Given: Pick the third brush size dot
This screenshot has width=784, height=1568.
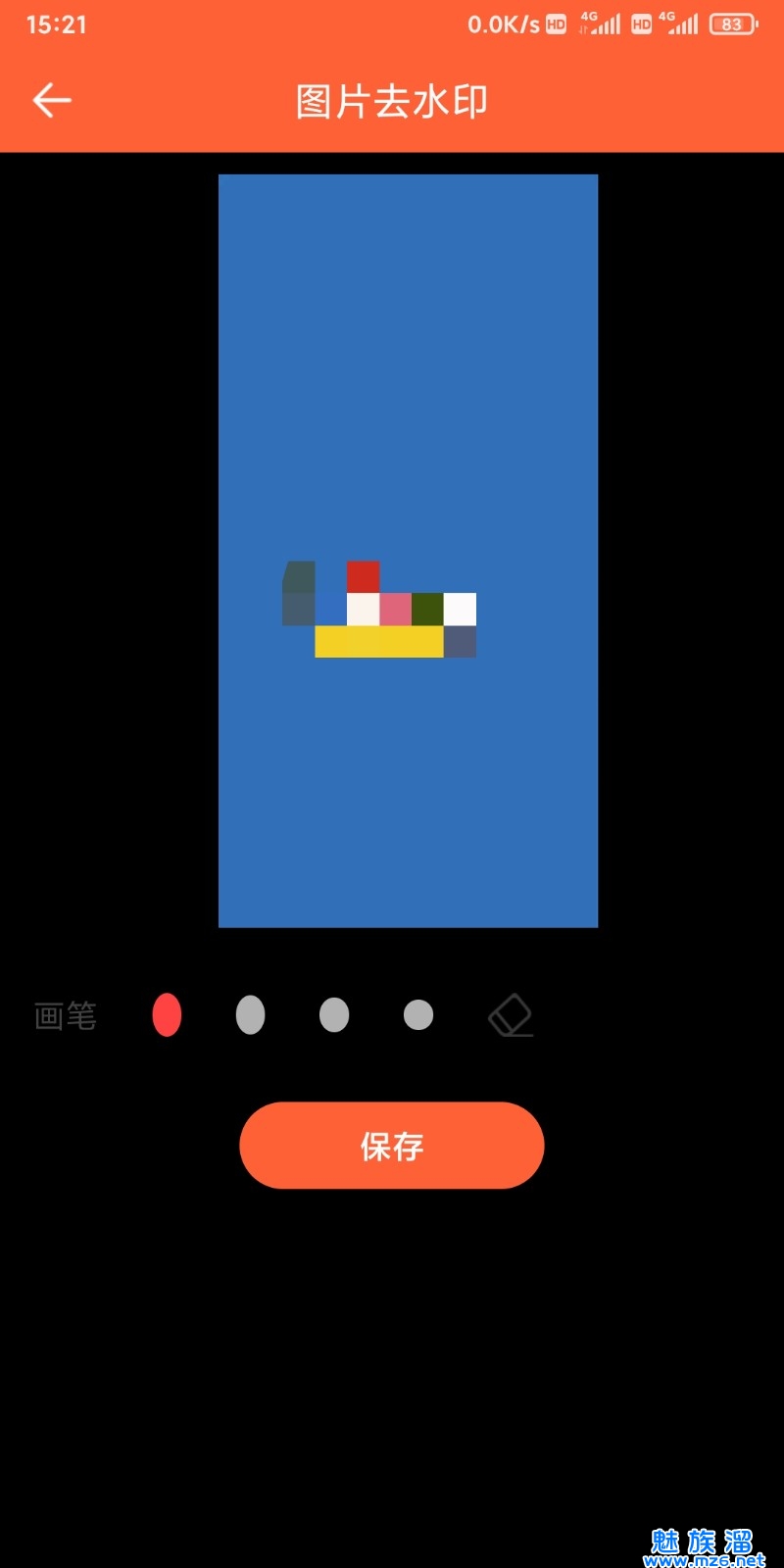Looking at the screenshot, I should [x=334, y=1014].
